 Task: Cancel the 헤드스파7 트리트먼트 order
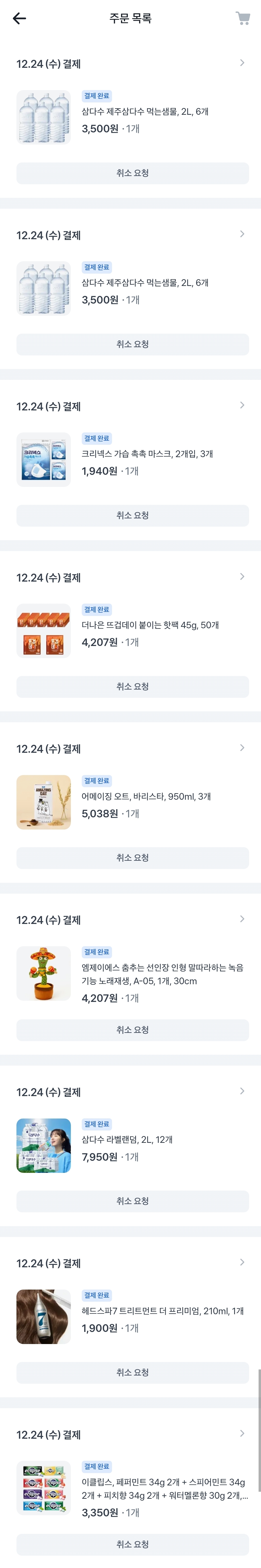[x=132, y=1371]
